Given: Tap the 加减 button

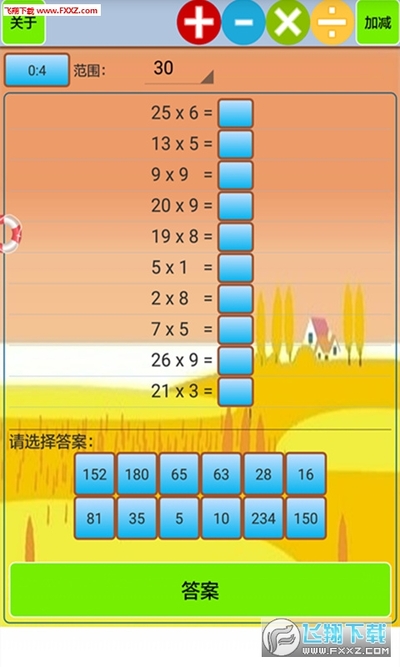Looking at the screenshot, I should [x=377, y=22].
